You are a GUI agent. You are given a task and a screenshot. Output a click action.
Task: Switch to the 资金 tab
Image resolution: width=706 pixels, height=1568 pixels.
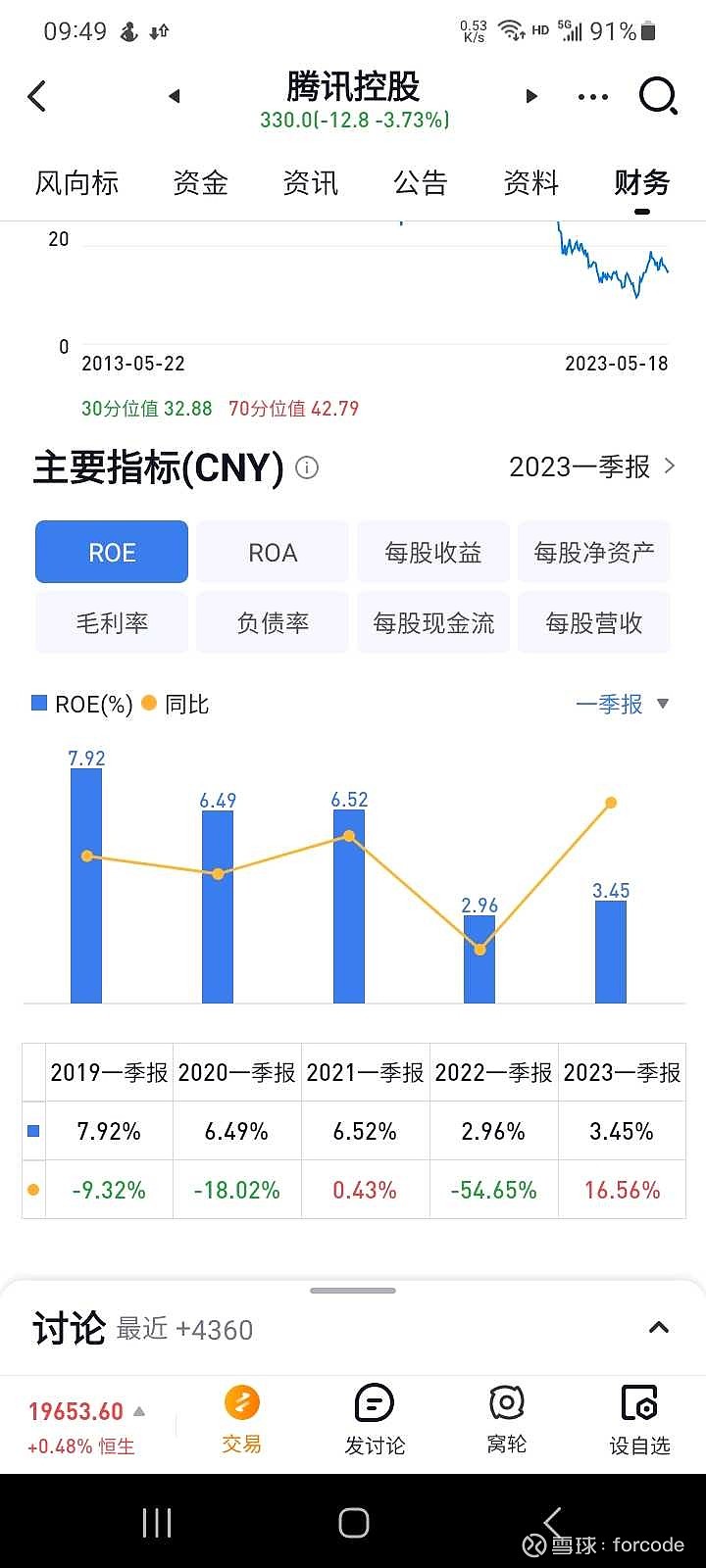pos(200,183)
